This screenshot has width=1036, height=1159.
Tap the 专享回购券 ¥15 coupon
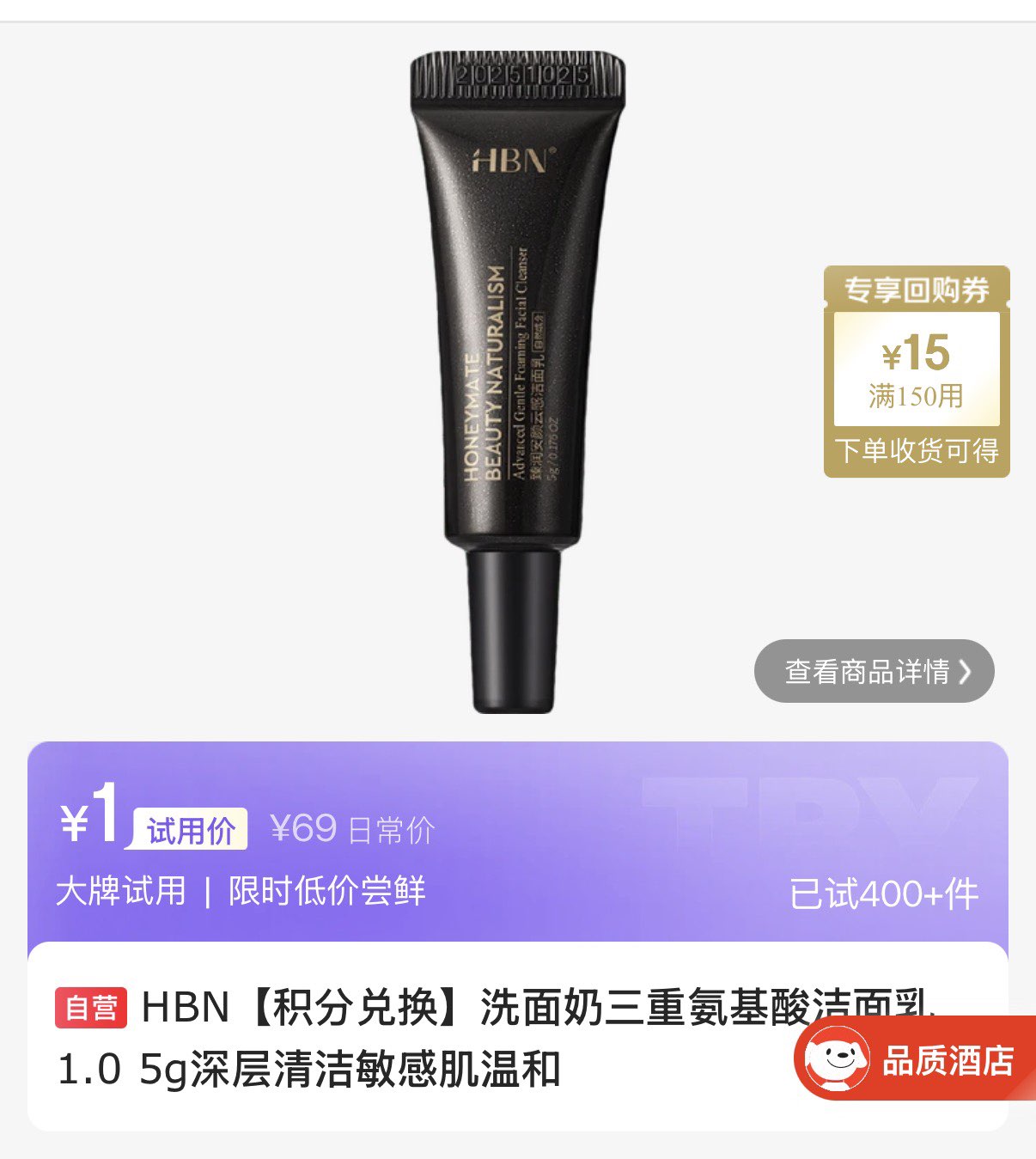point(917,371)
